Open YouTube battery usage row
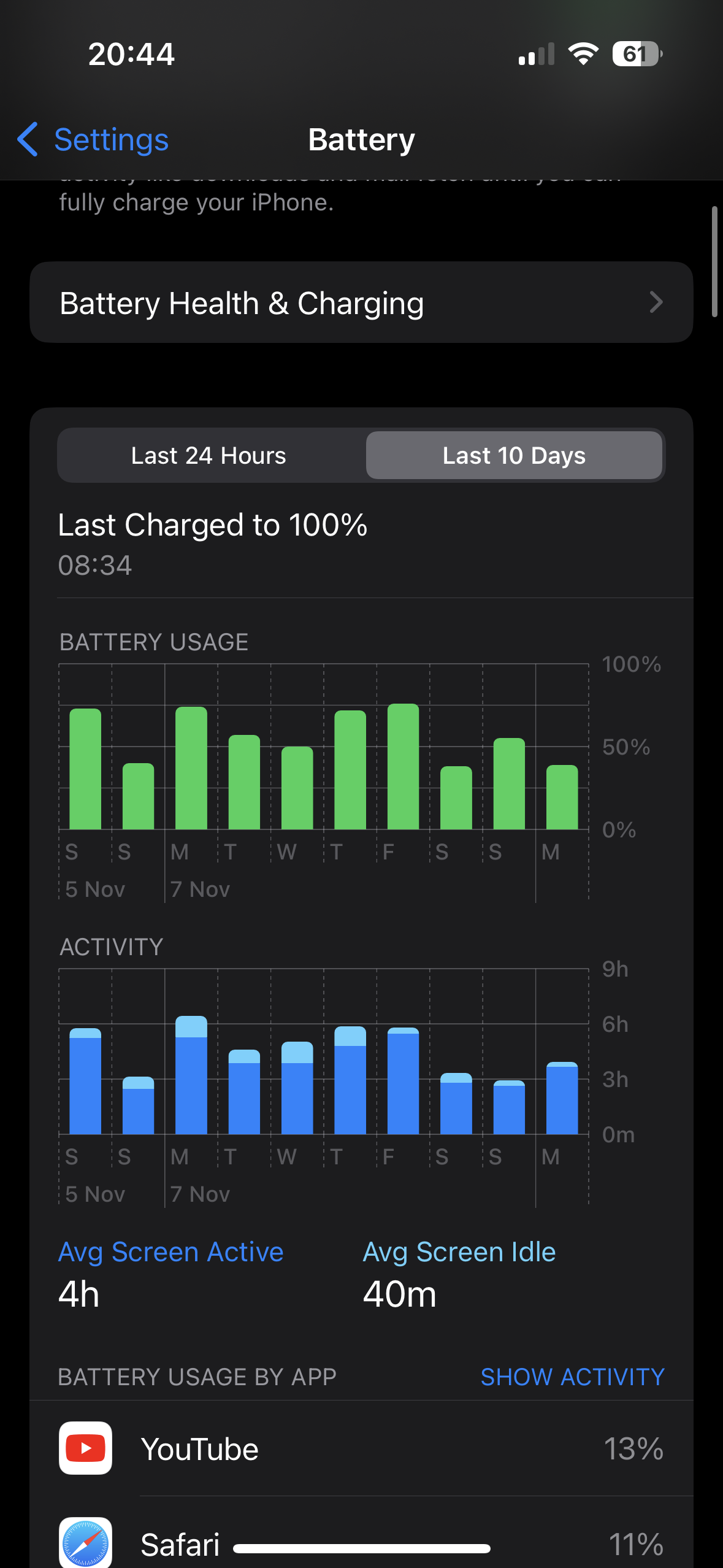The height and width of the screenshot is (1568, 723). point(361,1448)
